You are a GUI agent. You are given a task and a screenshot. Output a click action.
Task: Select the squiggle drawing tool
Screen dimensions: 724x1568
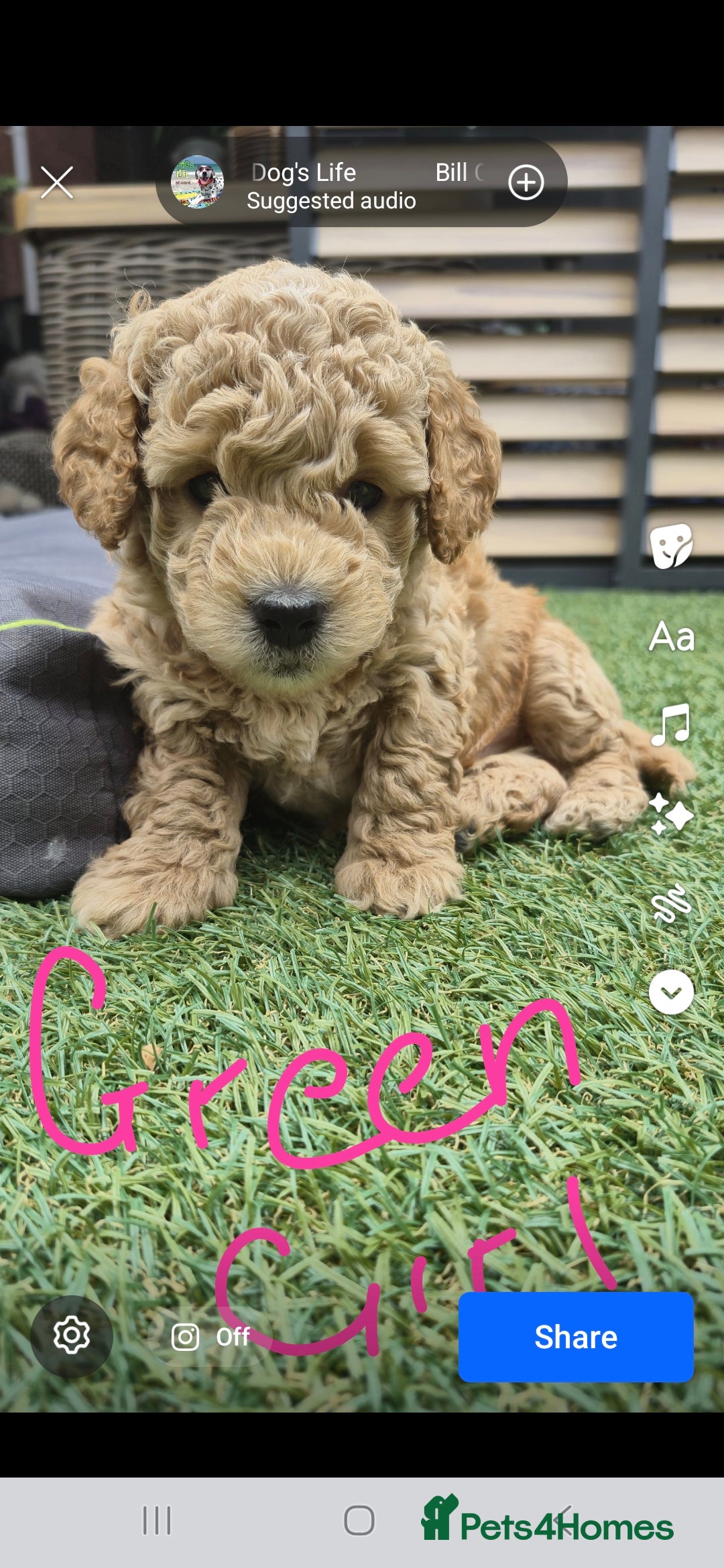[671, 903]
